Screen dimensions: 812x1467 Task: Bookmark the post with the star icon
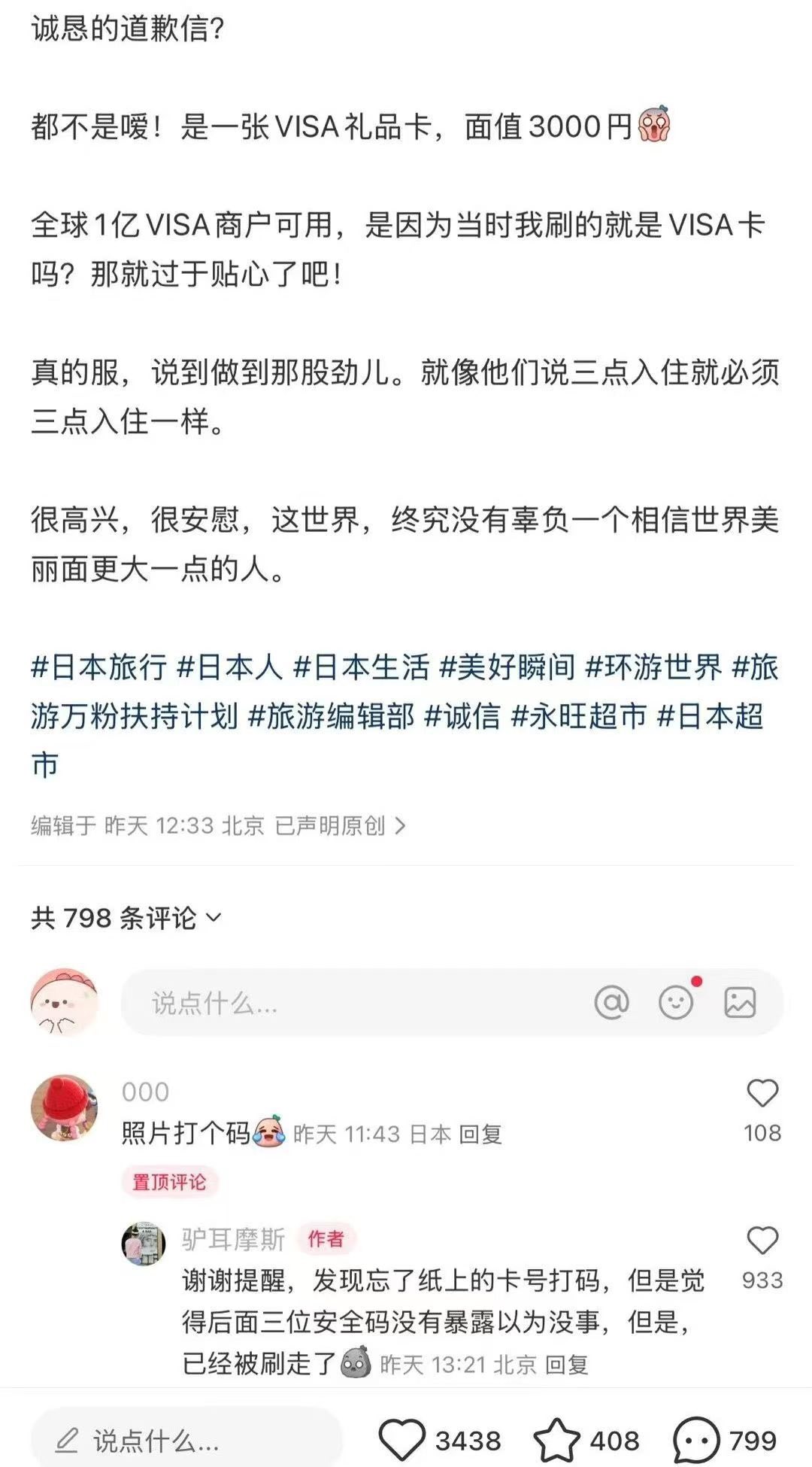pyautogui.click(x=556, y=1440)
